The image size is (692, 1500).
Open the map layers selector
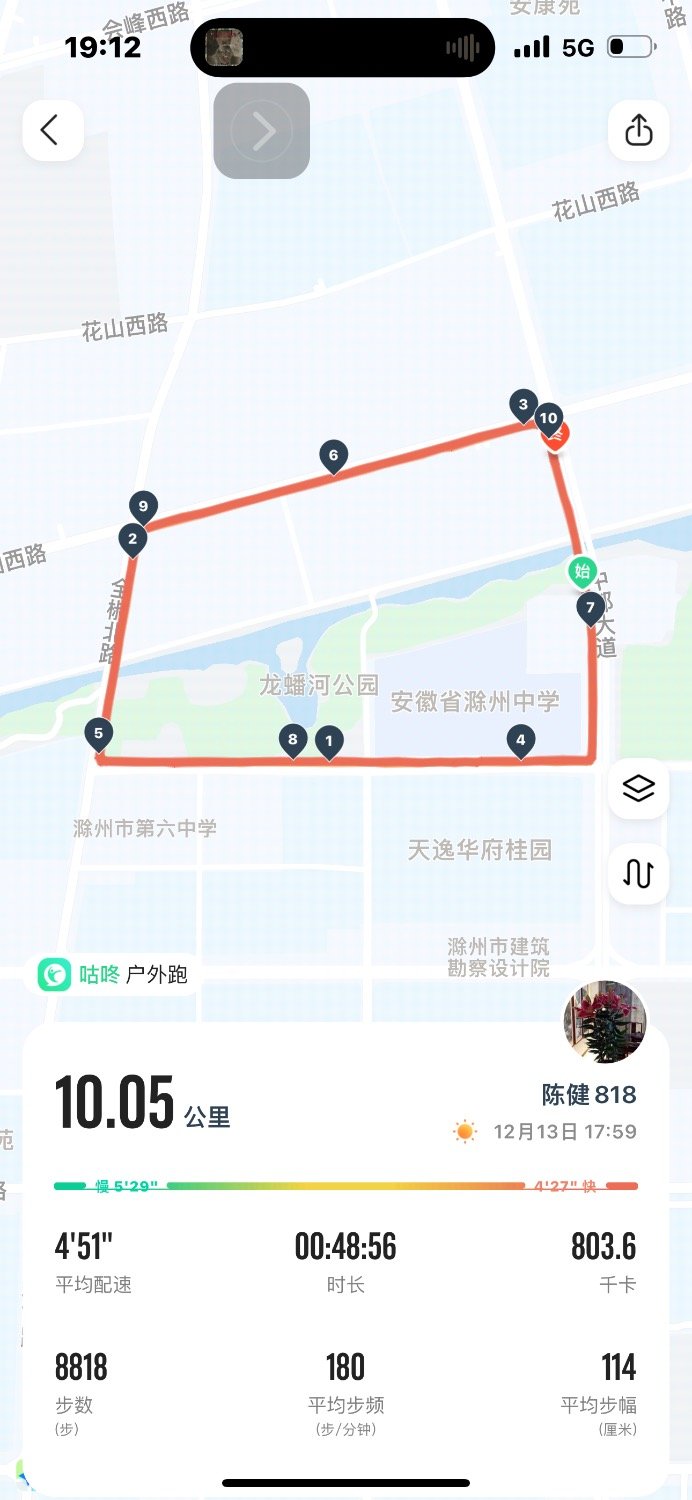coord(638,788)
